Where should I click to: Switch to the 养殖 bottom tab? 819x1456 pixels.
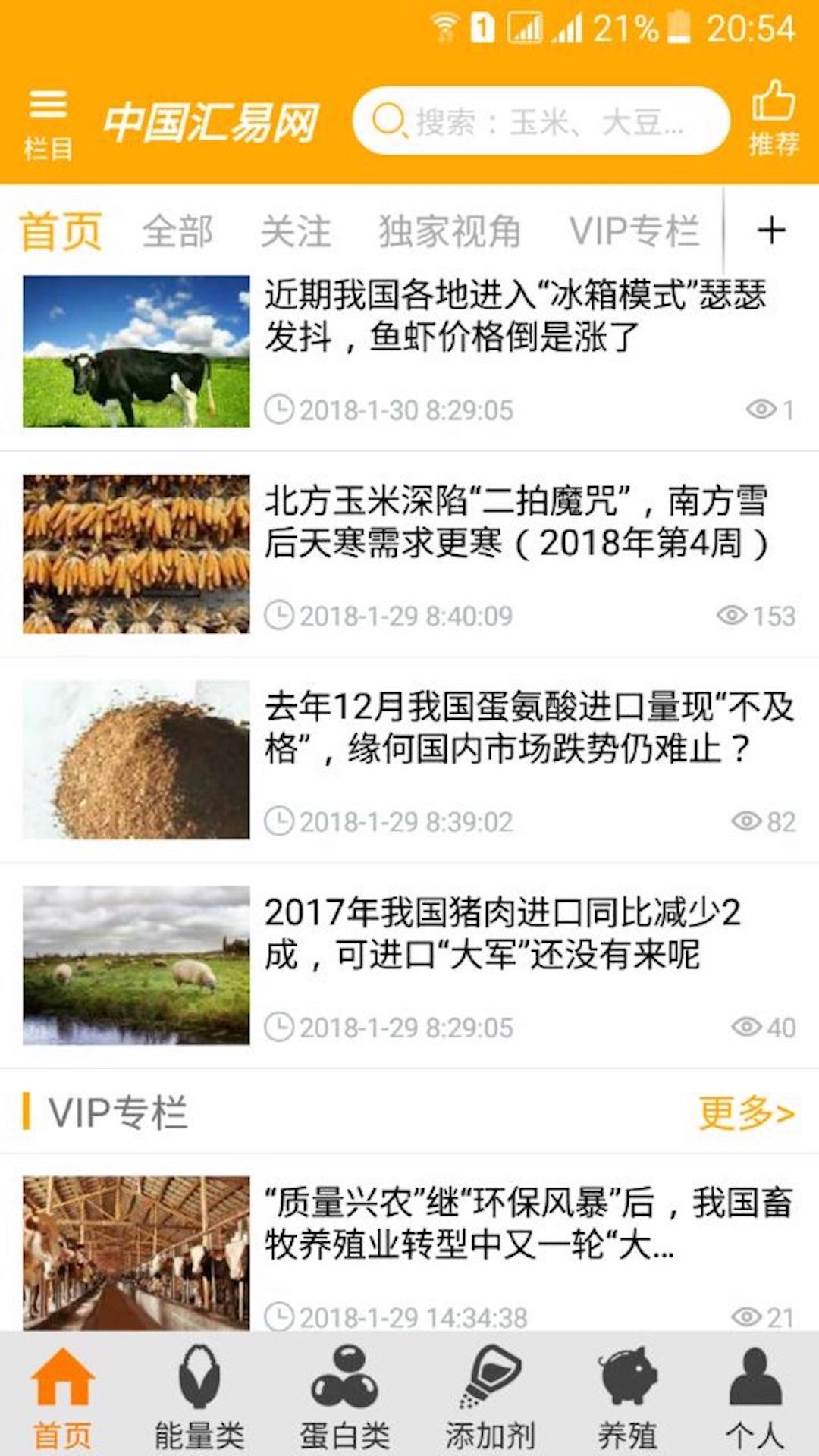click(x=627, y=1397)
